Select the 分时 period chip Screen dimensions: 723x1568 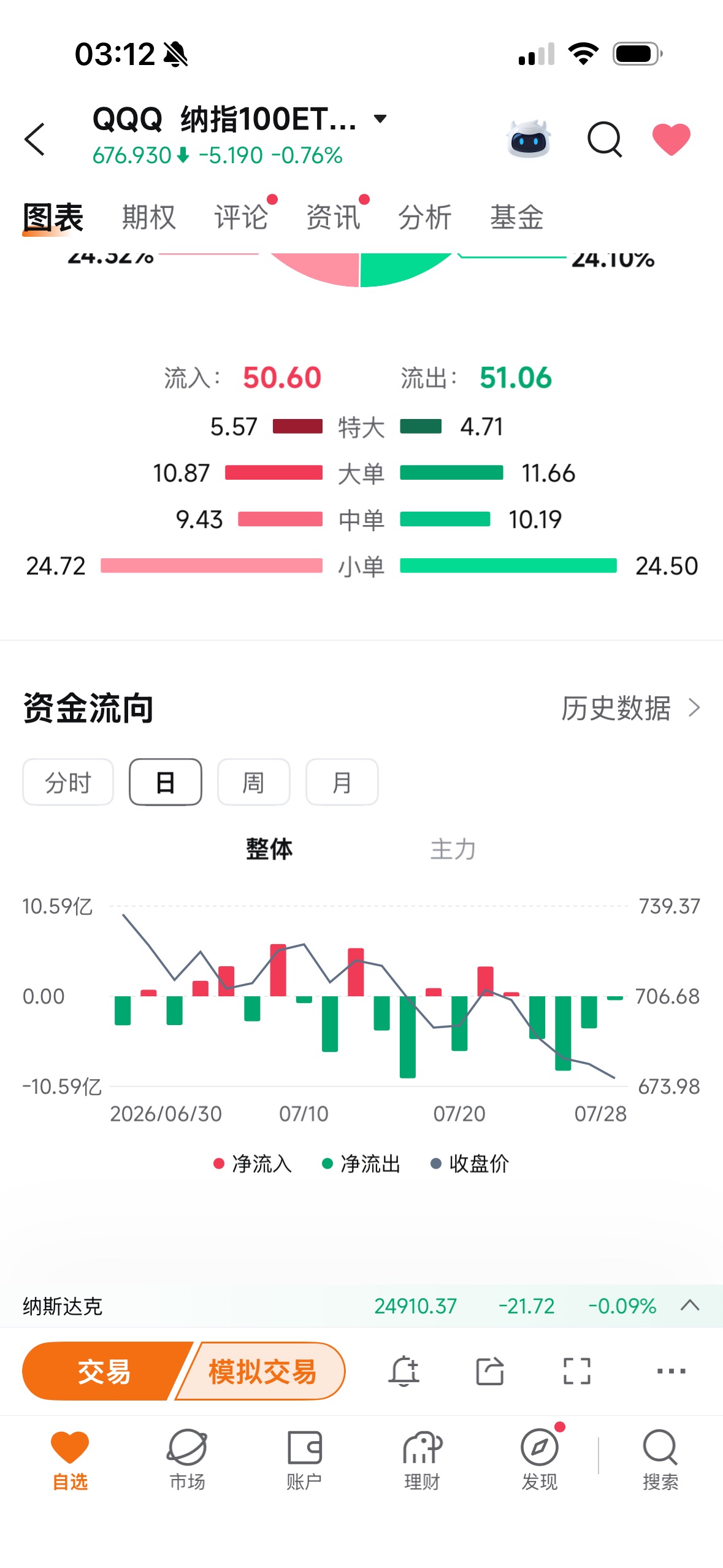point(68,782)
